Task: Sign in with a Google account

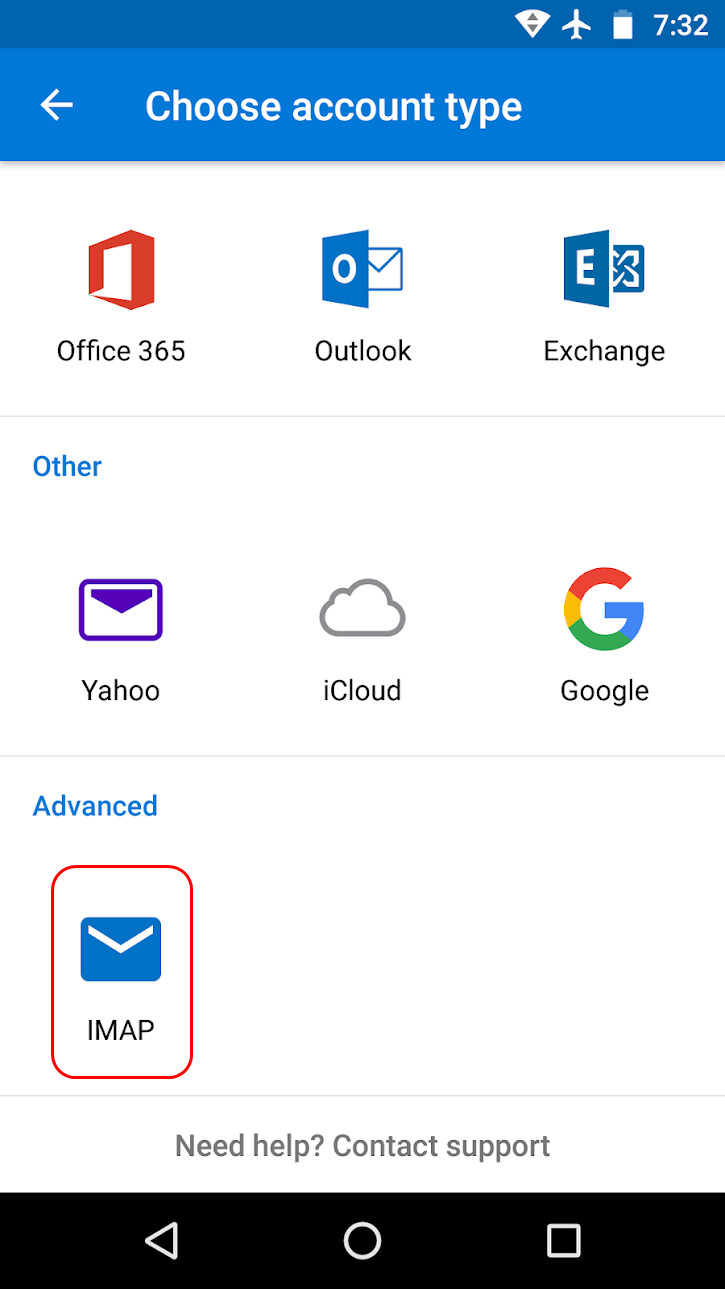Action: (x=604, y=637)
